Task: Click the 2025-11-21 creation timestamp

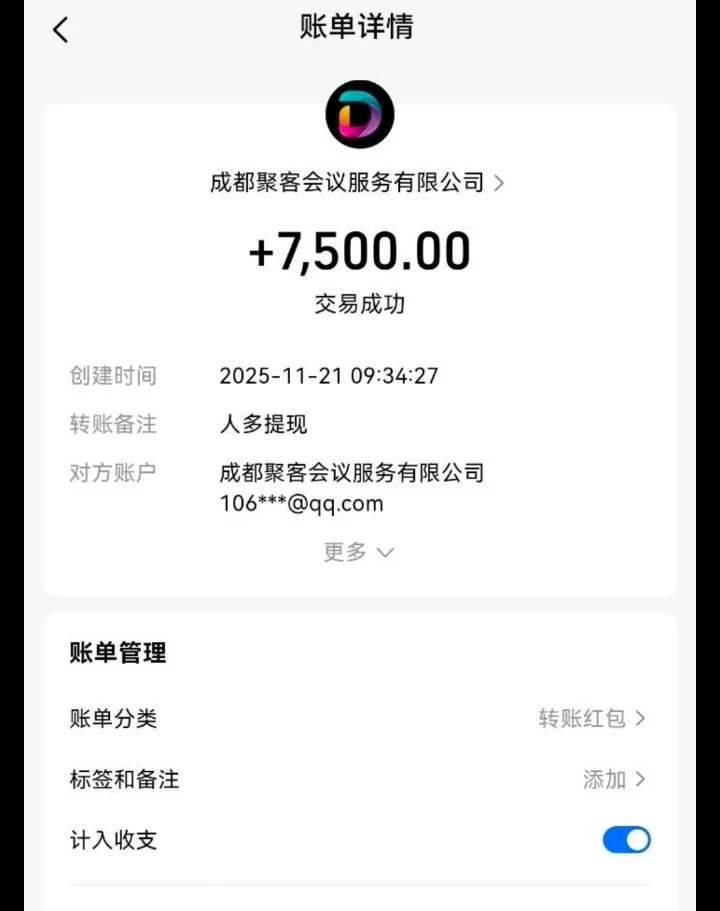Action: pyautogui.click(x=337, y=376)
